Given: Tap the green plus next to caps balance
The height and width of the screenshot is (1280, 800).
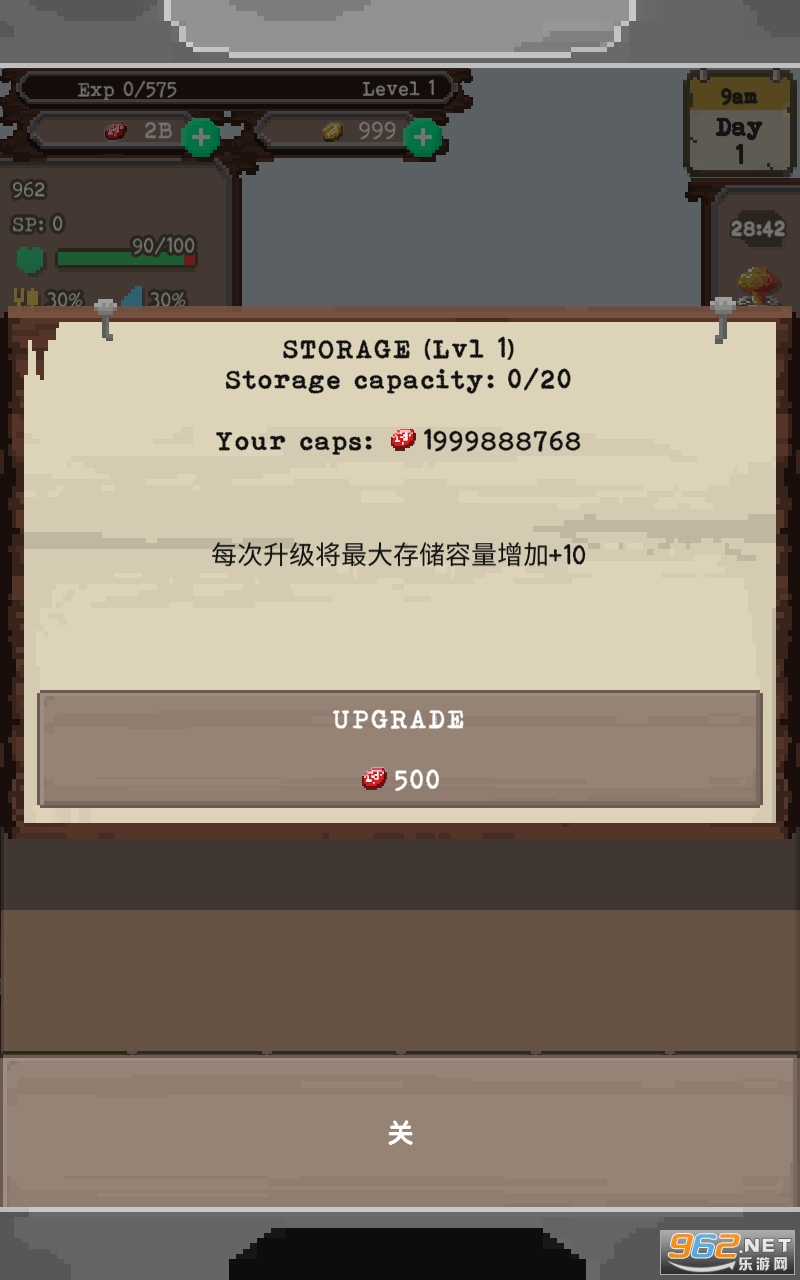Looking at the screenshot, I should click(200, 137).
